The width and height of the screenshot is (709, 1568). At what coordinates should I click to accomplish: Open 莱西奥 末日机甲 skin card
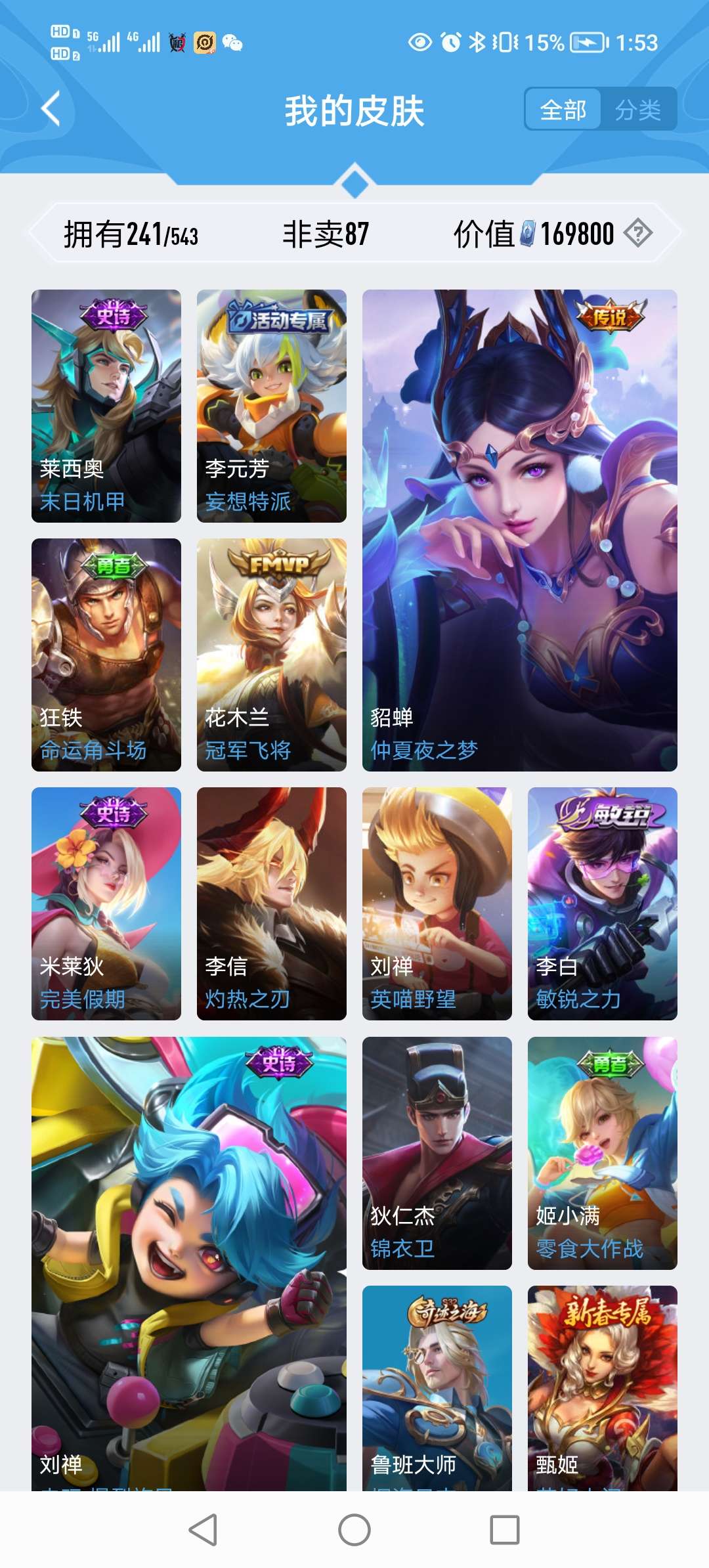[x=106, y=406]
